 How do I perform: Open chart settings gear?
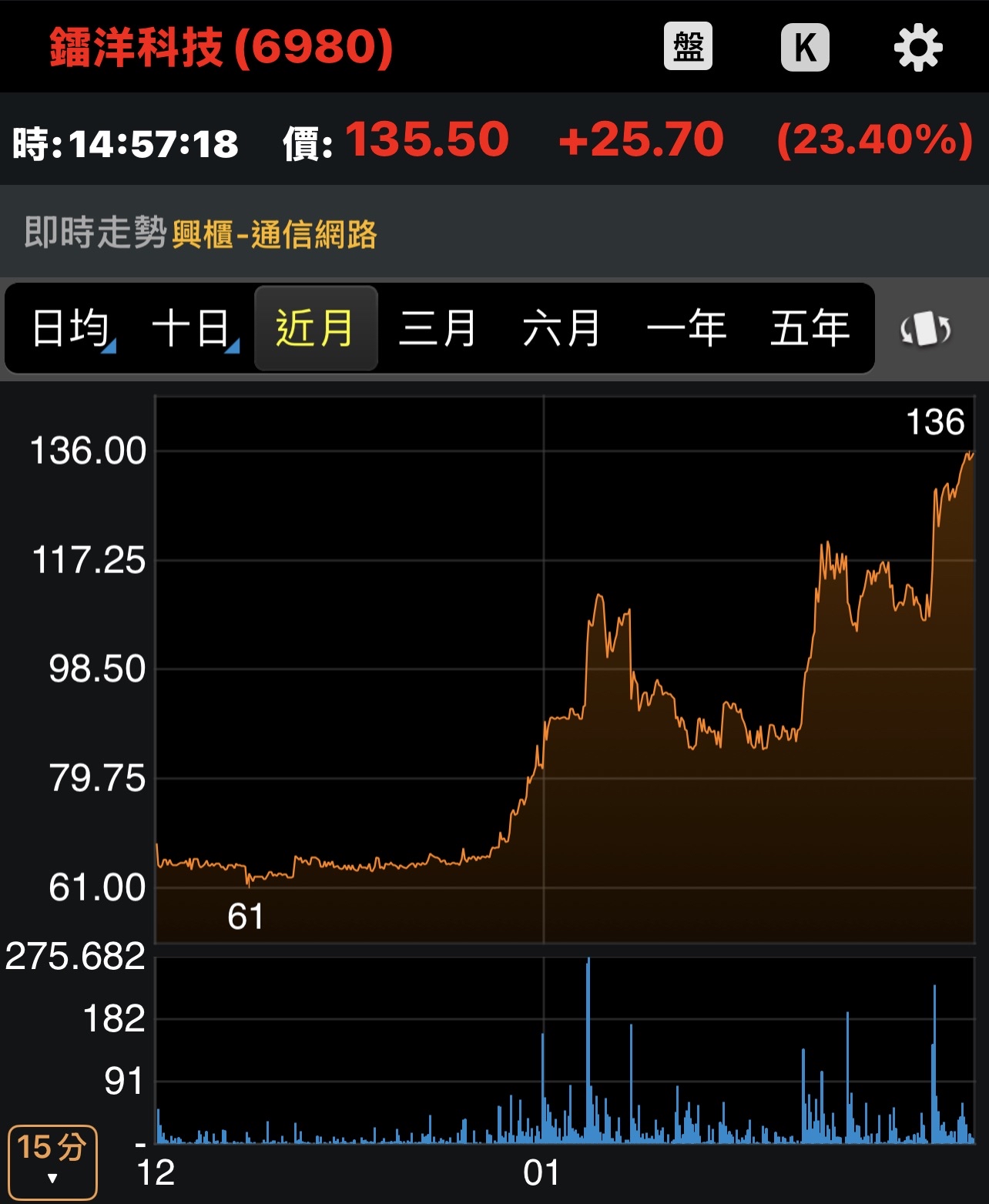pyautogui.click(x=918, y=48)
